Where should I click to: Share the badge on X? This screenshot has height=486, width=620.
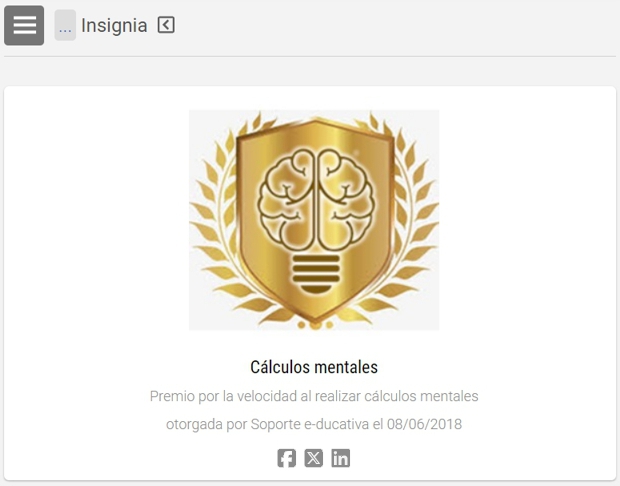pos(314,458)
